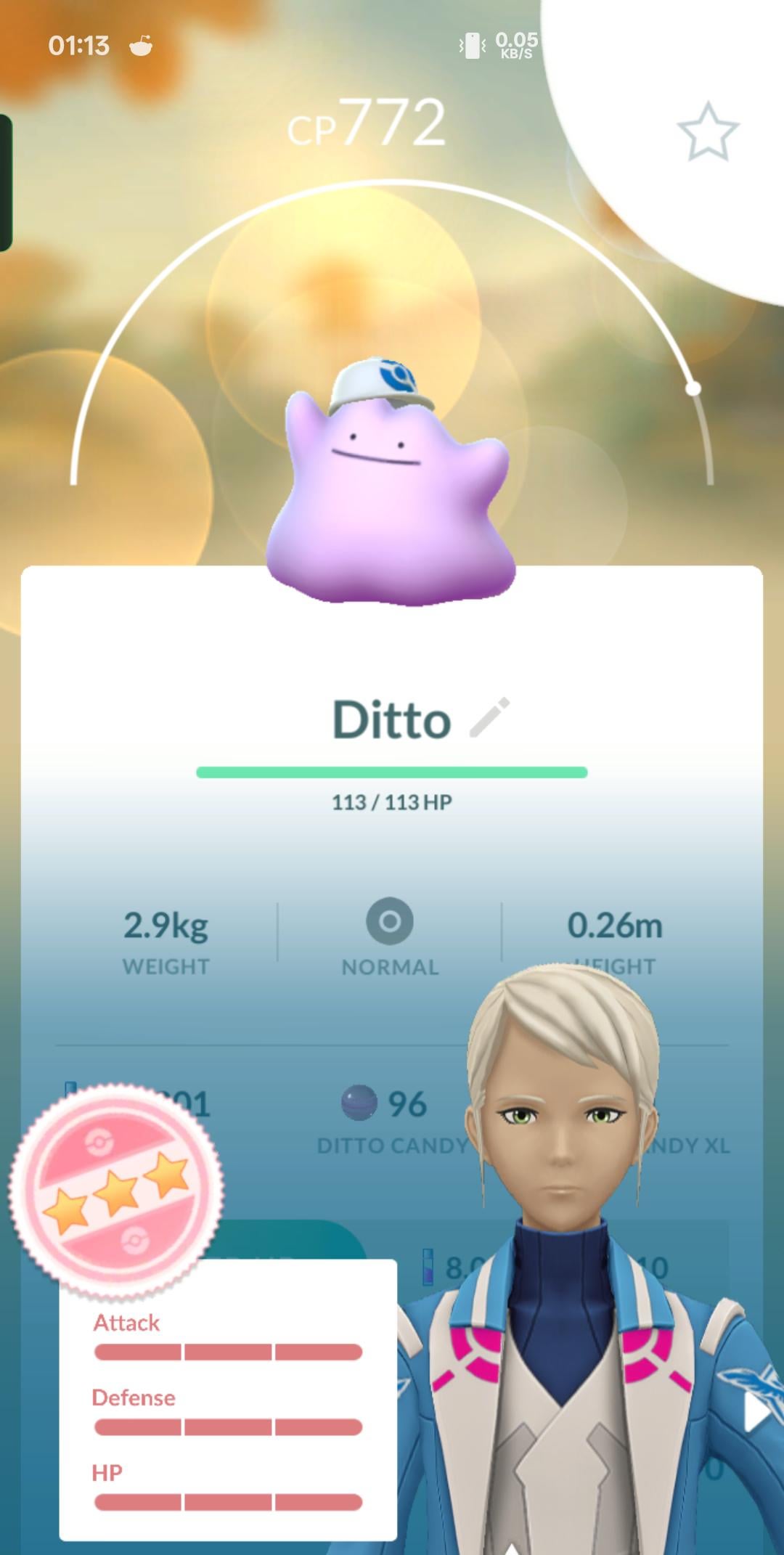Screen dimensions: 784x1555
Task: Advance the appraisal with the arrow
Action: (758, 1414)
